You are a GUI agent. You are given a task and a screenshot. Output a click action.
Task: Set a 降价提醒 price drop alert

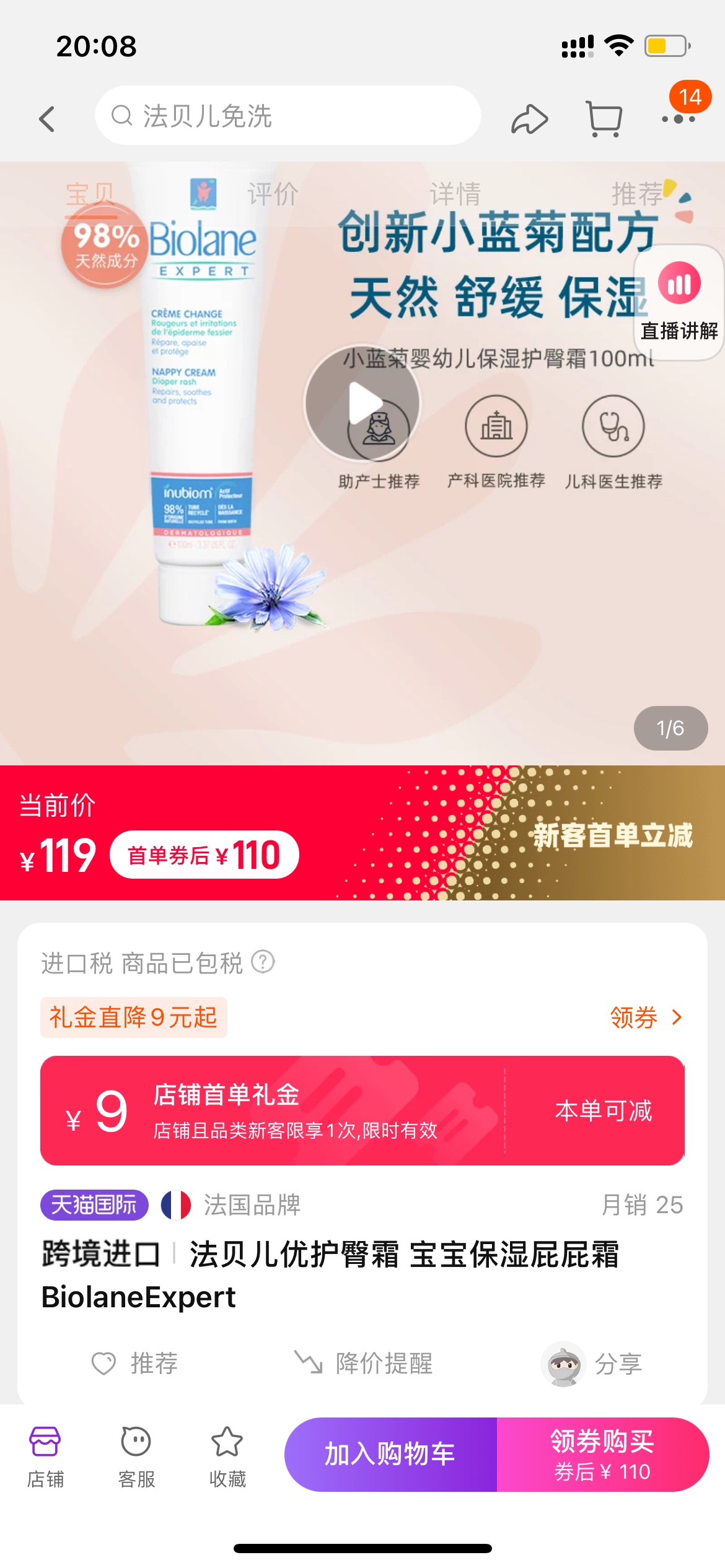[364, 1363]
